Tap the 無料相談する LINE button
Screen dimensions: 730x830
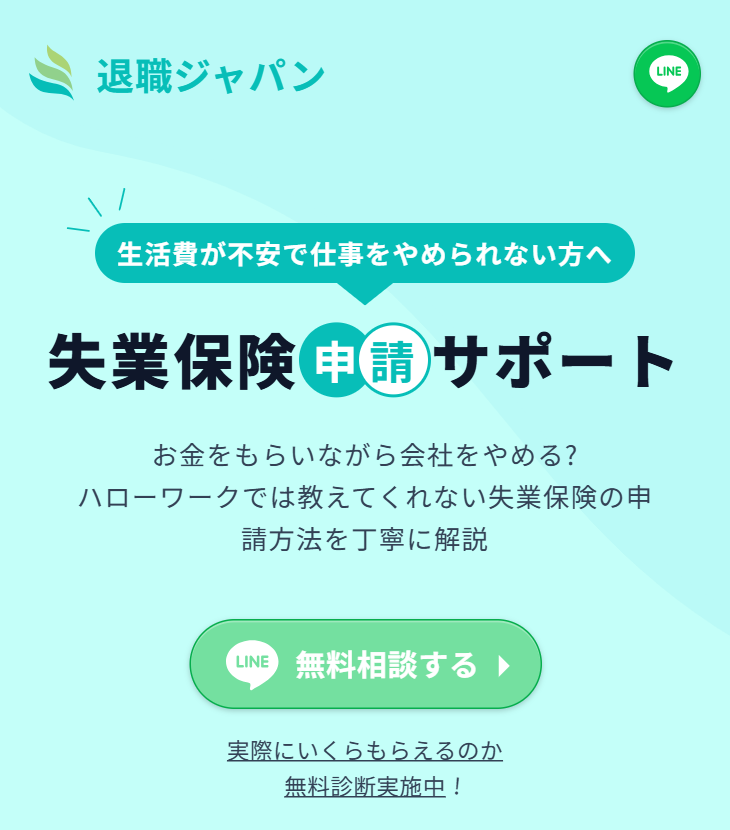(x=365, y=665)
